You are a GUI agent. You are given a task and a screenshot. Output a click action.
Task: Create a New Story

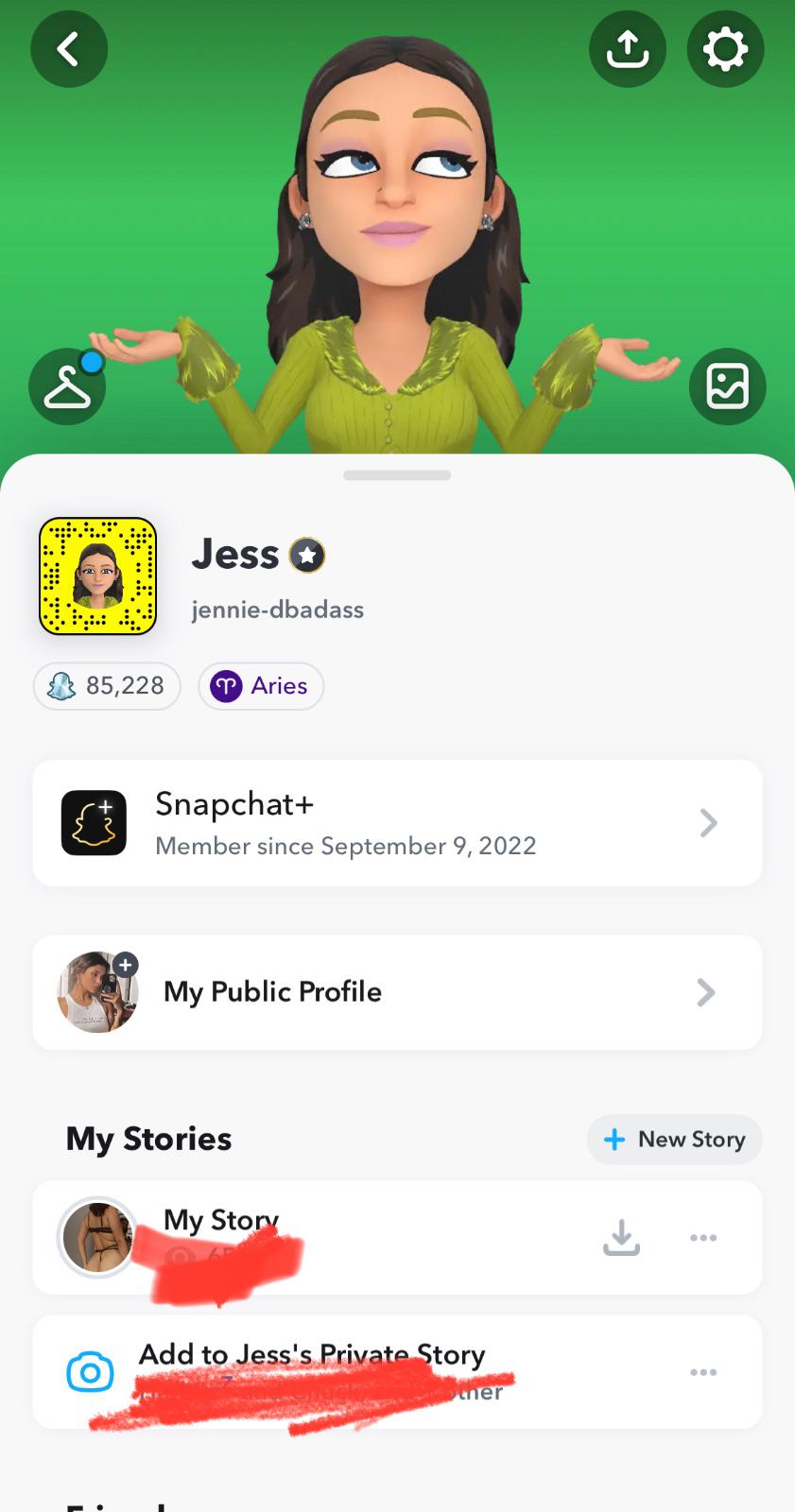tap(674, 1140)
